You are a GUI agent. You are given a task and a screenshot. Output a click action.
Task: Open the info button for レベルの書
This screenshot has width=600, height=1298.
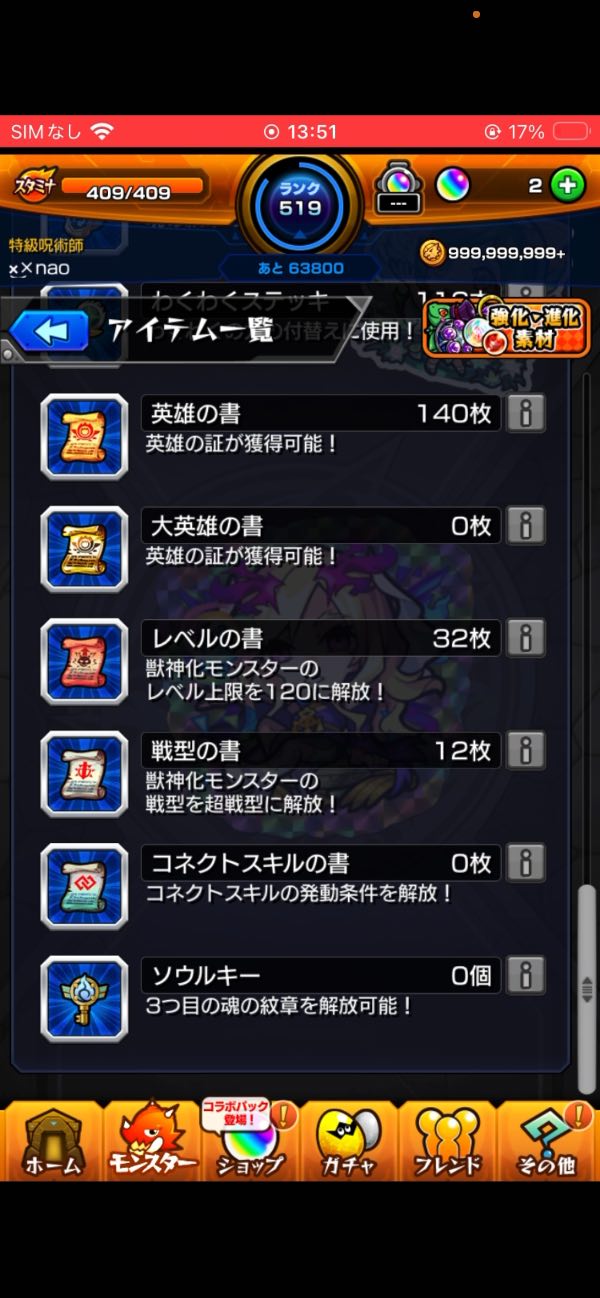pyautogui.click(x=525, y=637)
